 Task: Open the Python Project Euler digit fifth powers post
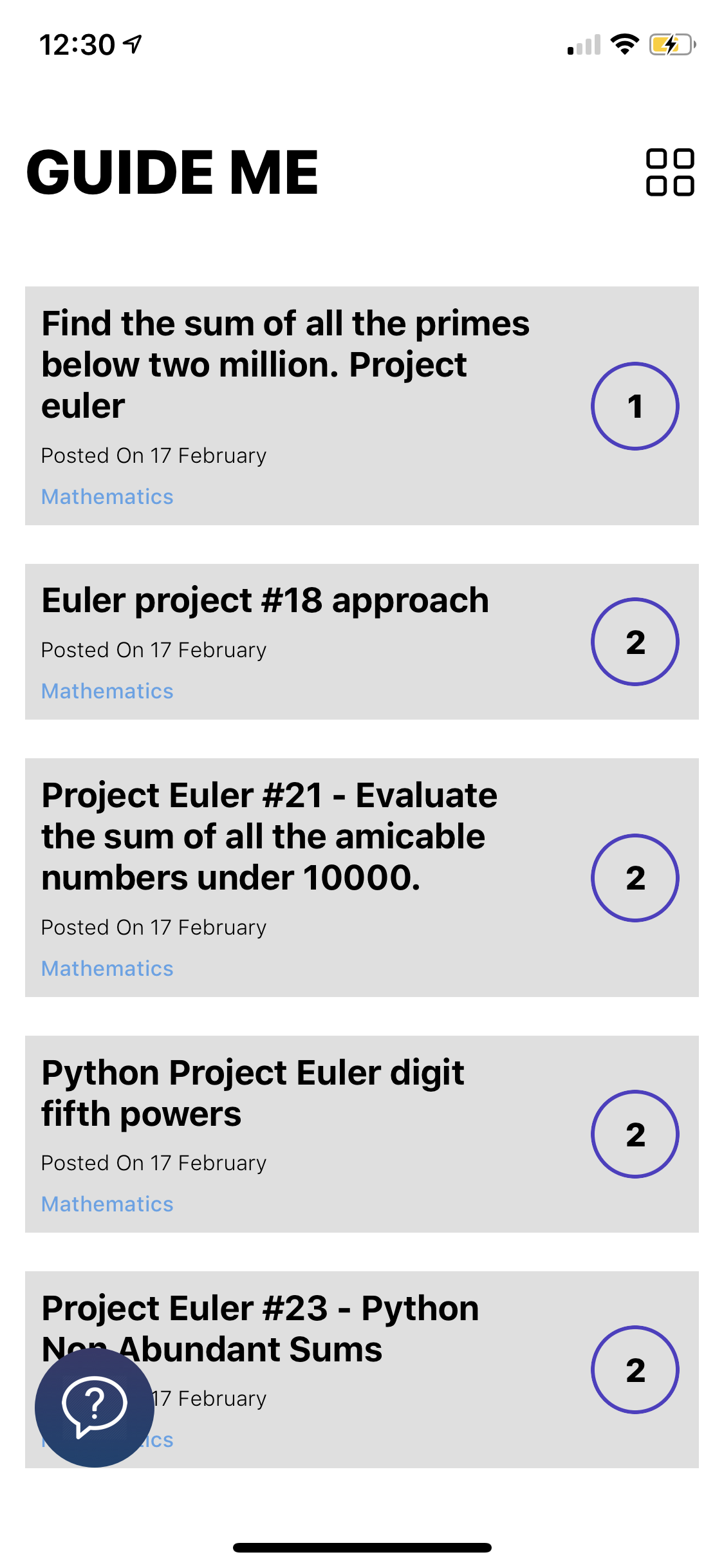point(253,1093)
